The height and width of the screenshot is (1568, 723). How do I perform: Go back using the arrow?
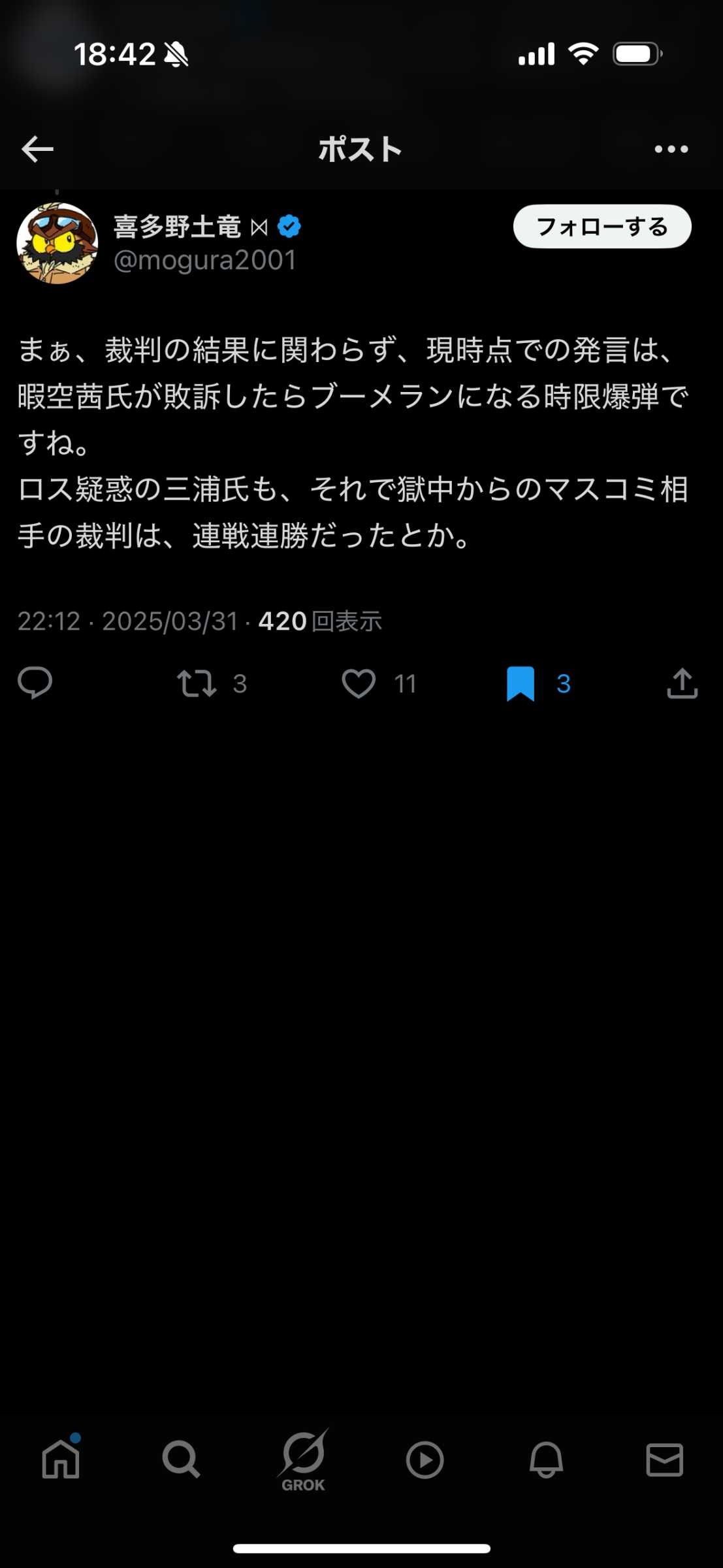point(37,150)
